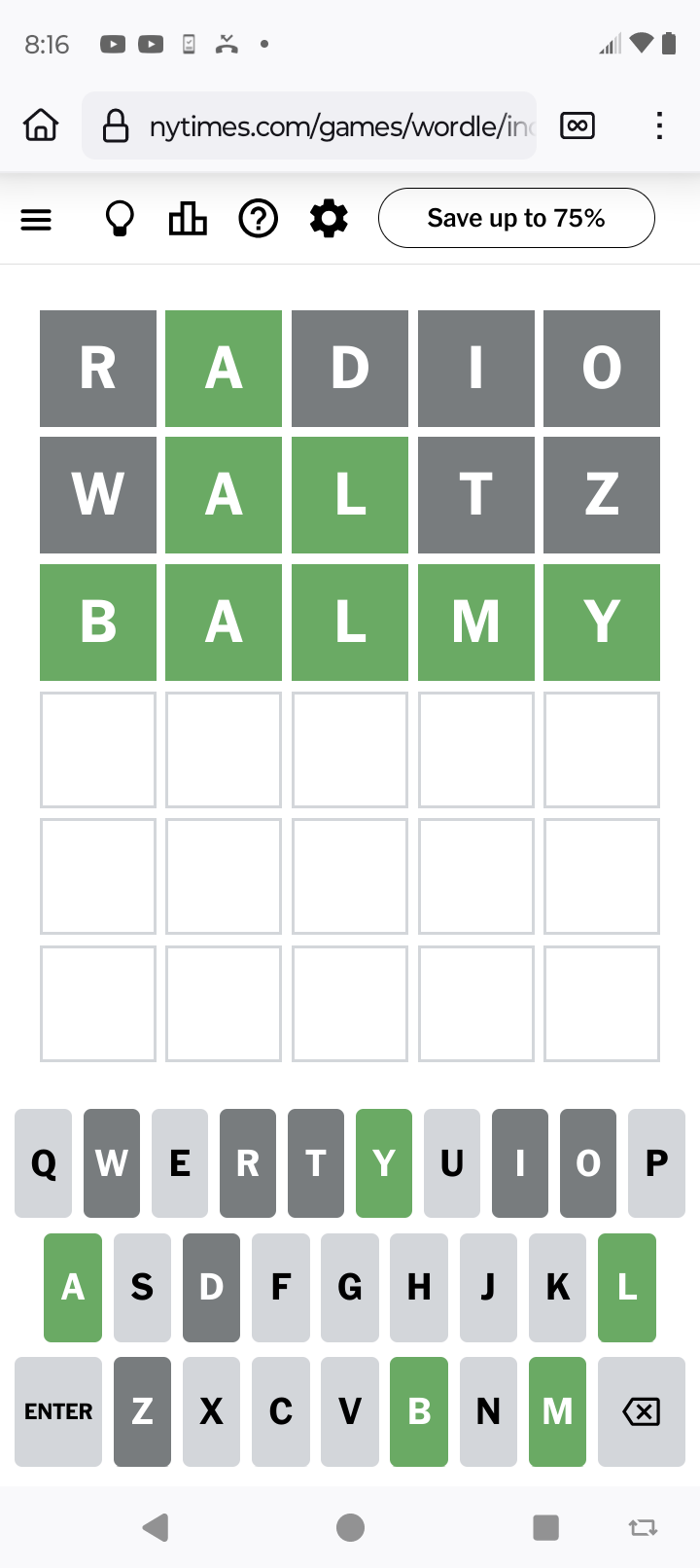700x1568 pixels.
Task: Tap the green letter Y key
Action: (x=384, y=1163)
